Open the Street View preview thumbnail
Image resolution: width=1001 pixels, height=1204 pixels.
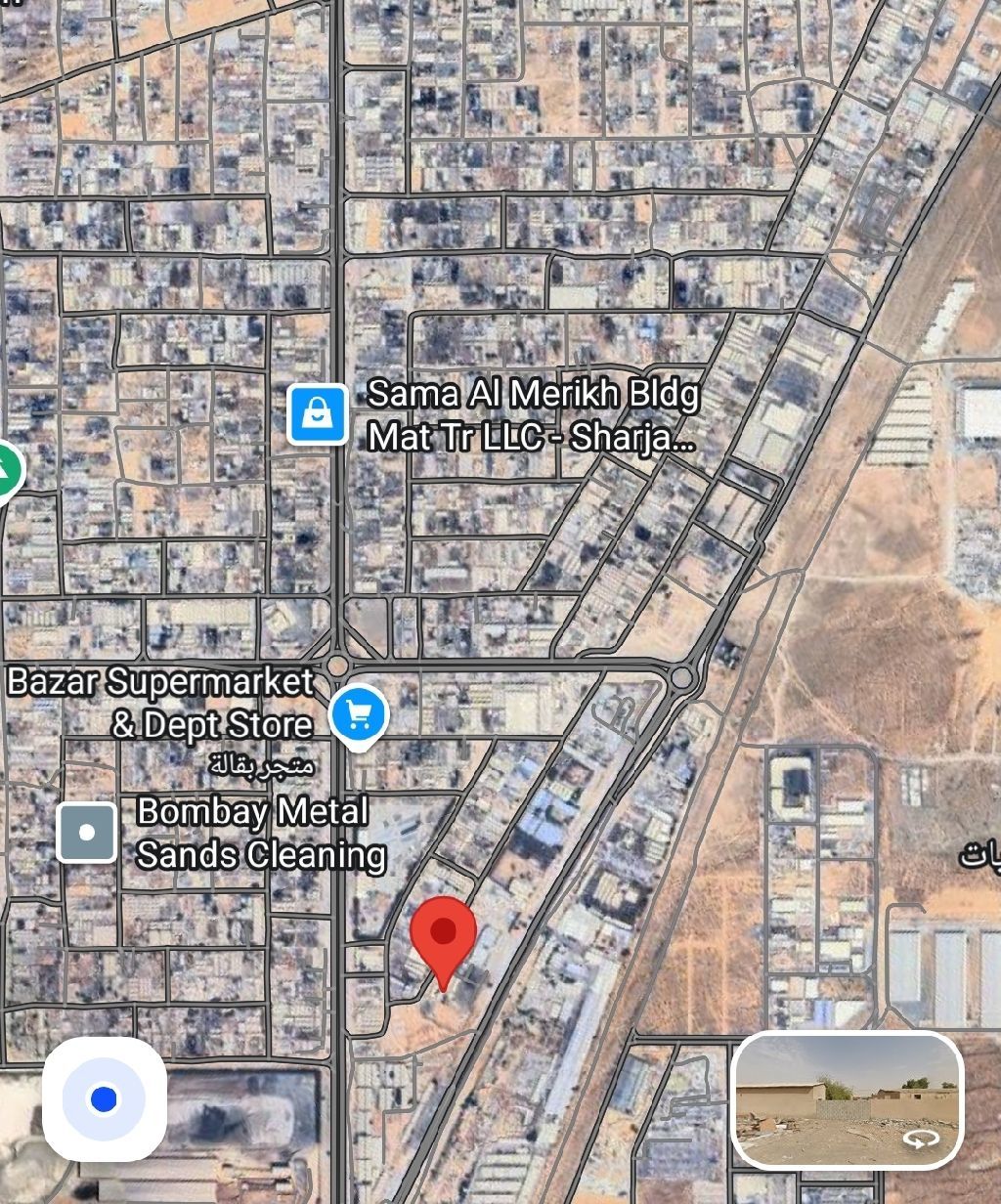[x=848, y=1099]
